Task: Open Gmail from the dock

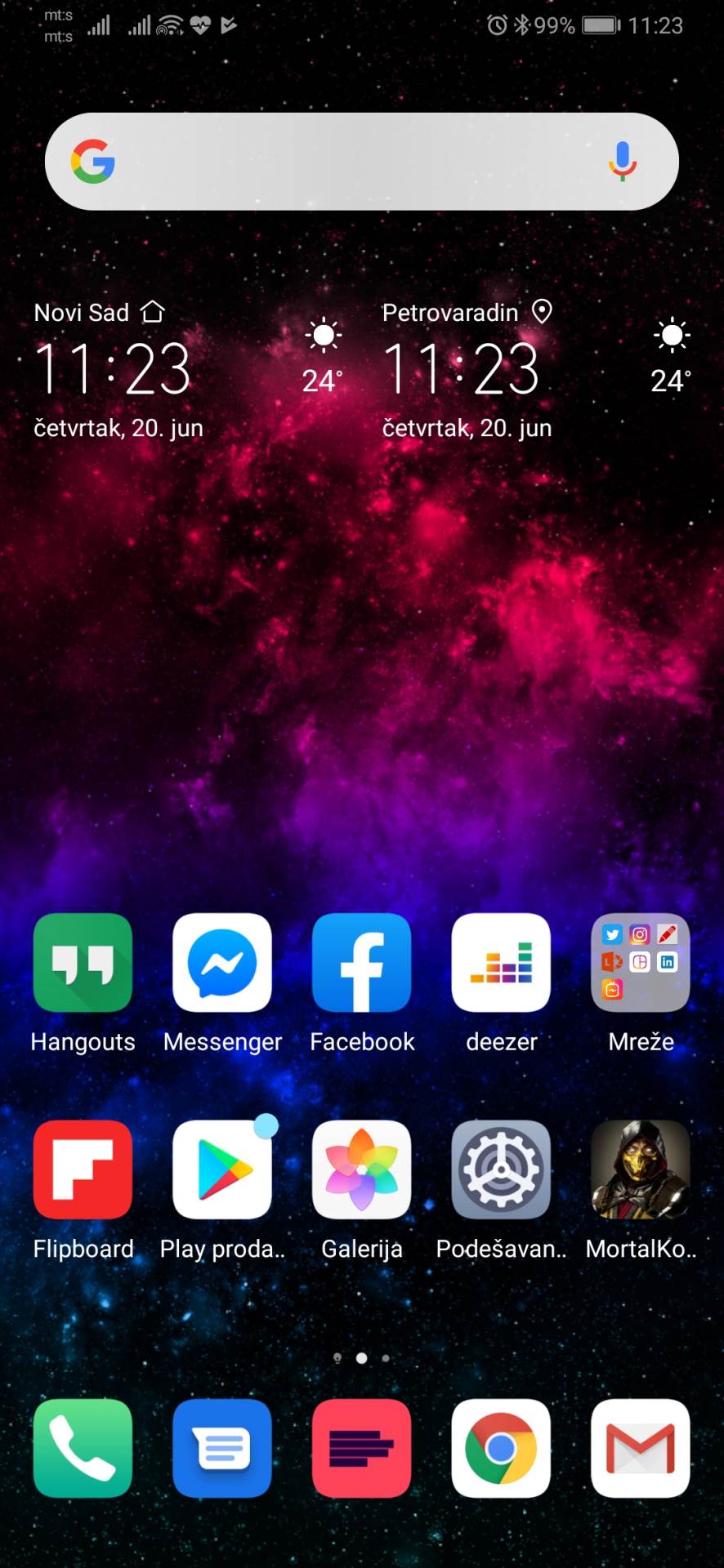Action: 641,1448
